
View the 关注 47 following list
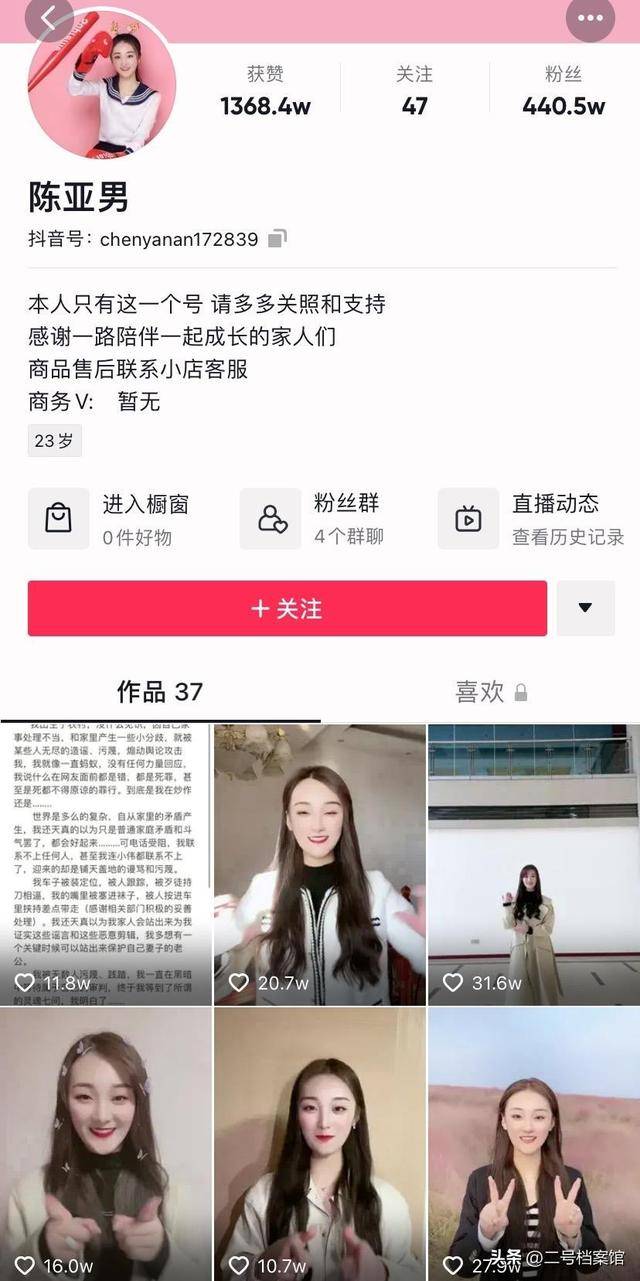point(414,92)
